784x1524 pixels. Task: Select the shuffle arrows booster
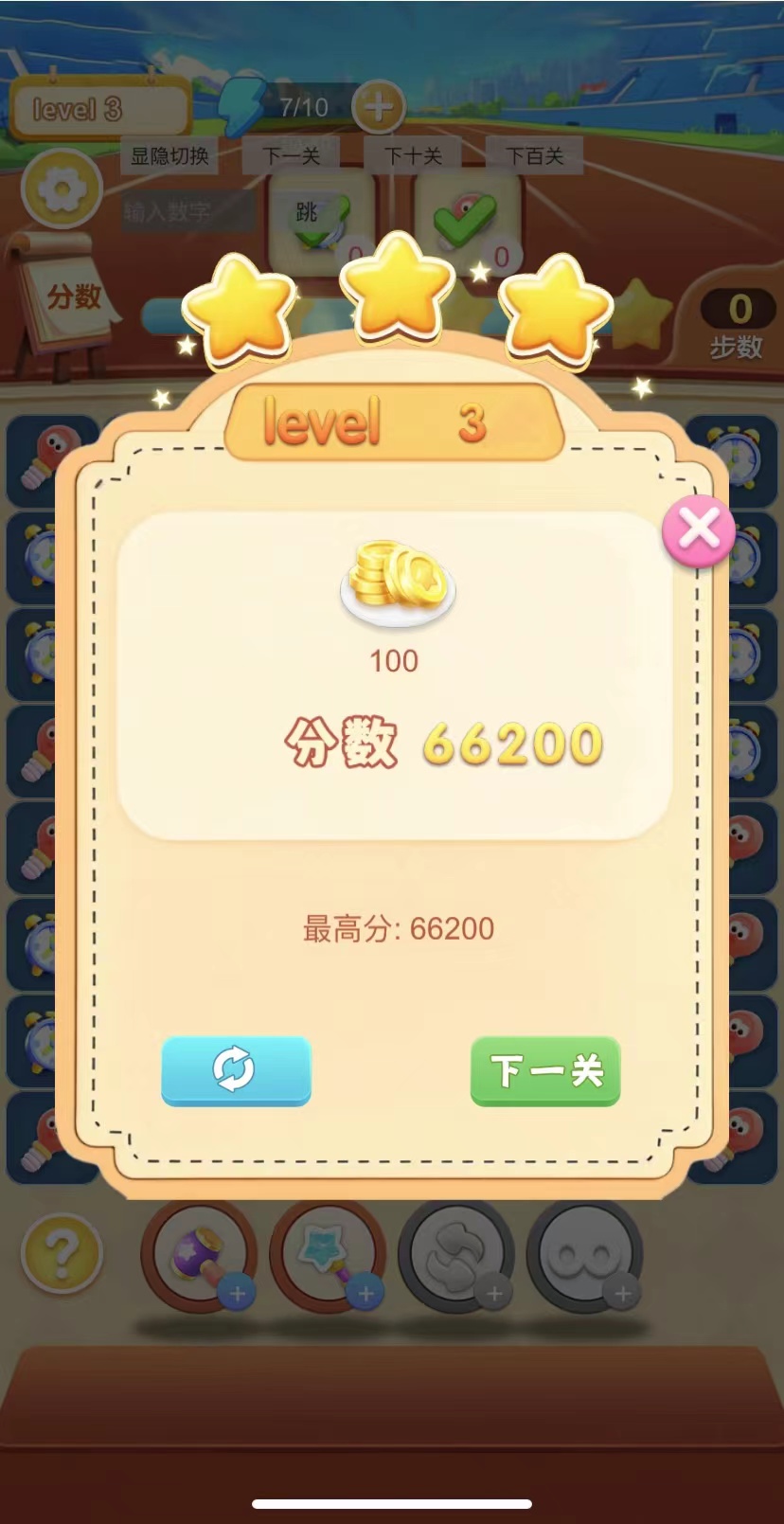[456, 1256]
